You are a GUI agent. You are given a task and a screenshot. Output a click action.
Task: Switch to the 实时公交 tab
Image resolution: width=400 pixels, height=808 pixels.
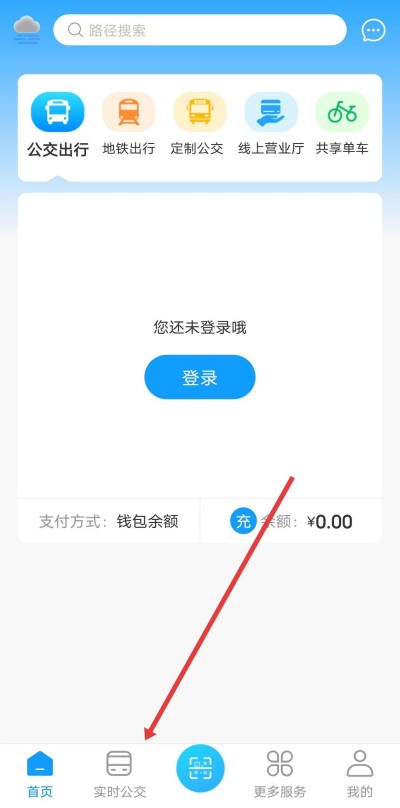(x=120, y=775)
